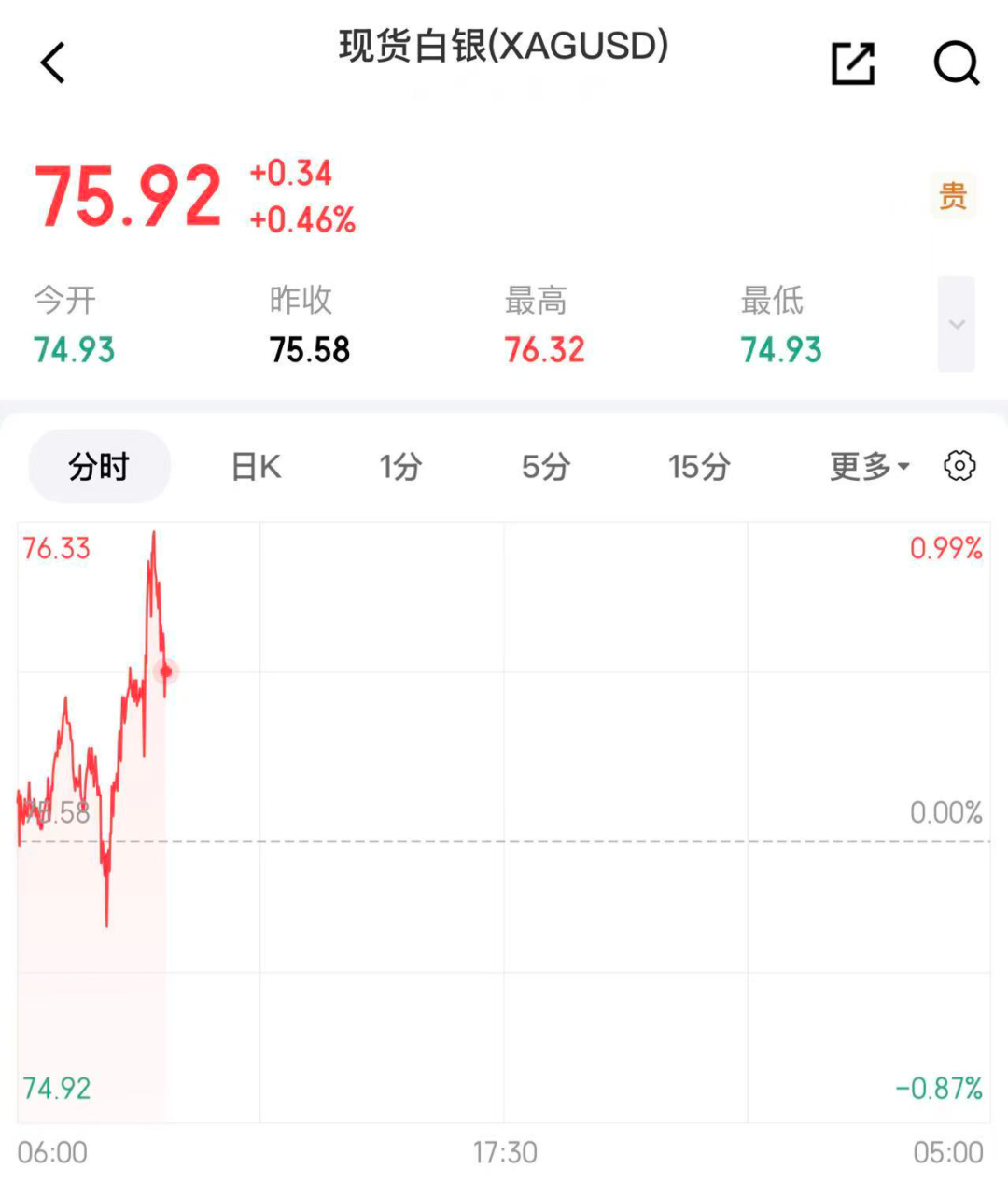
Task: Select the 5分 chart view
Action: [x=546, y=466]
